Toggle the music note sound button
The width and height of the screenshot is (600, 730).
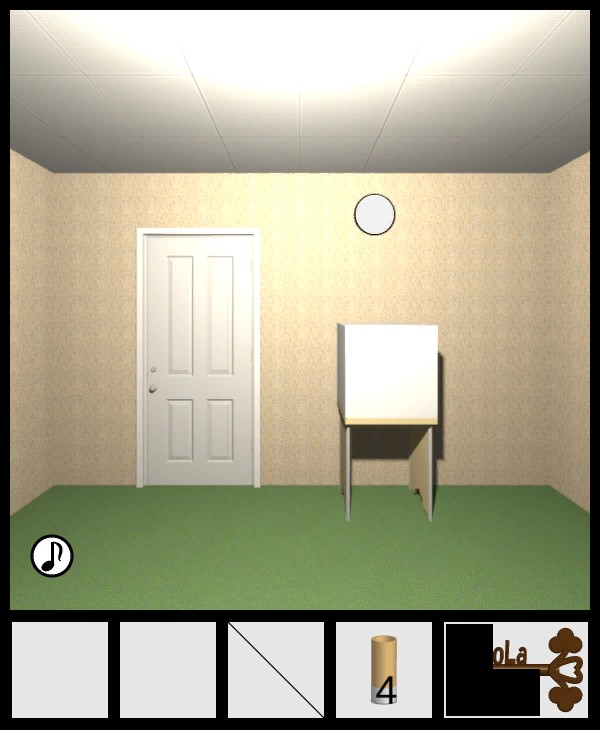click(52, 556)
